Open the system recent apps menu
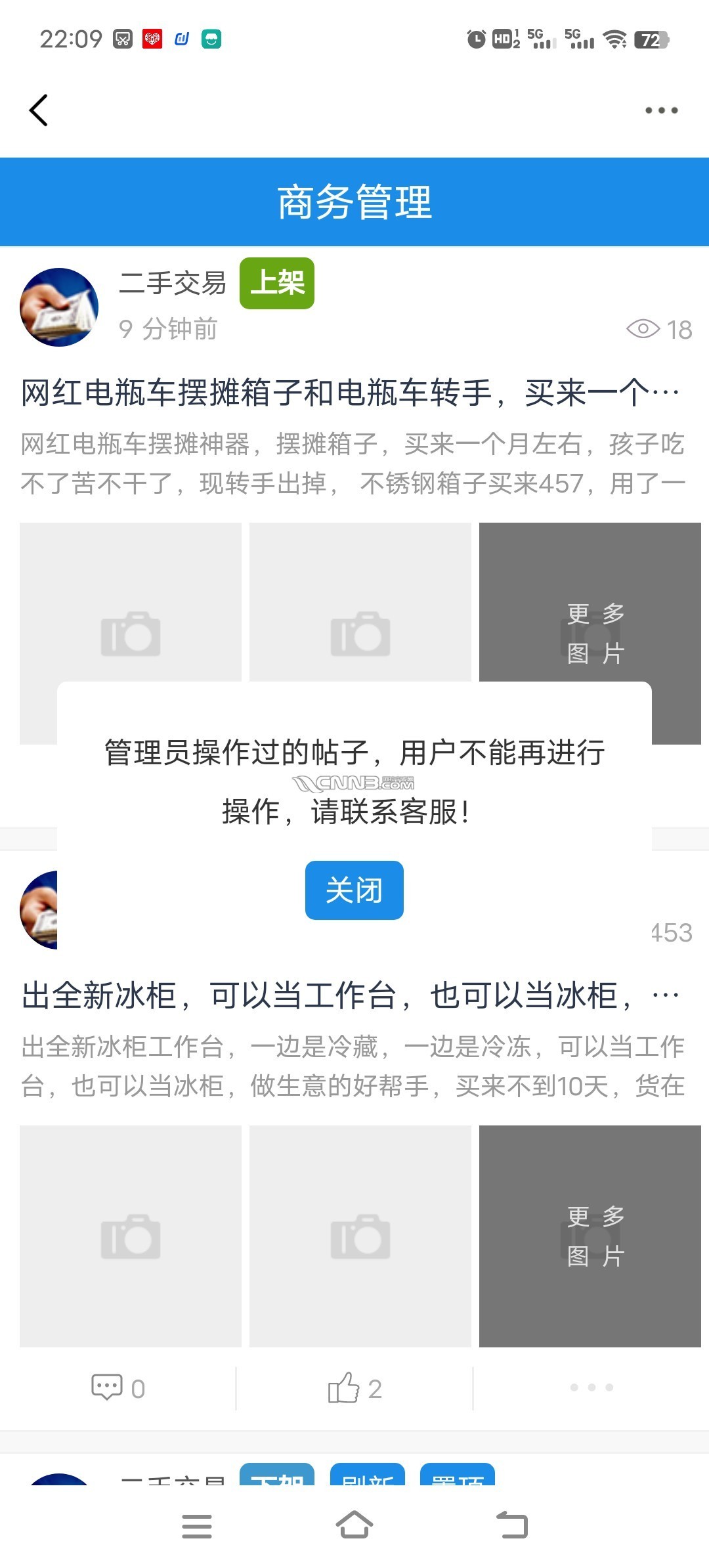Screen dimensions: 709x1568 tap(197, 1526)
